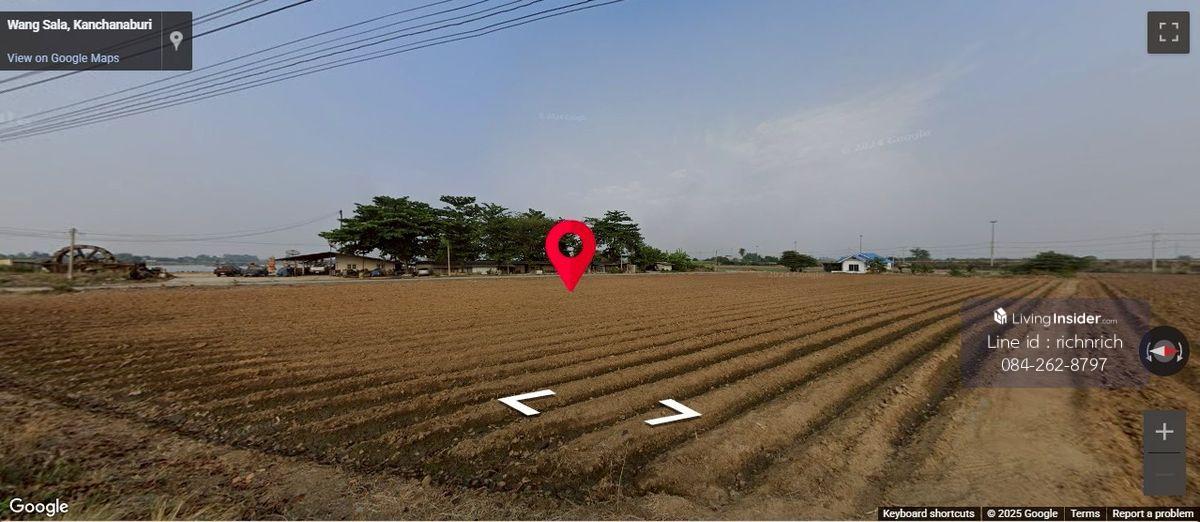This screenshot has width=1200, height=522.
Task: Move along the left navigation arrow
Action: (526, 401)
